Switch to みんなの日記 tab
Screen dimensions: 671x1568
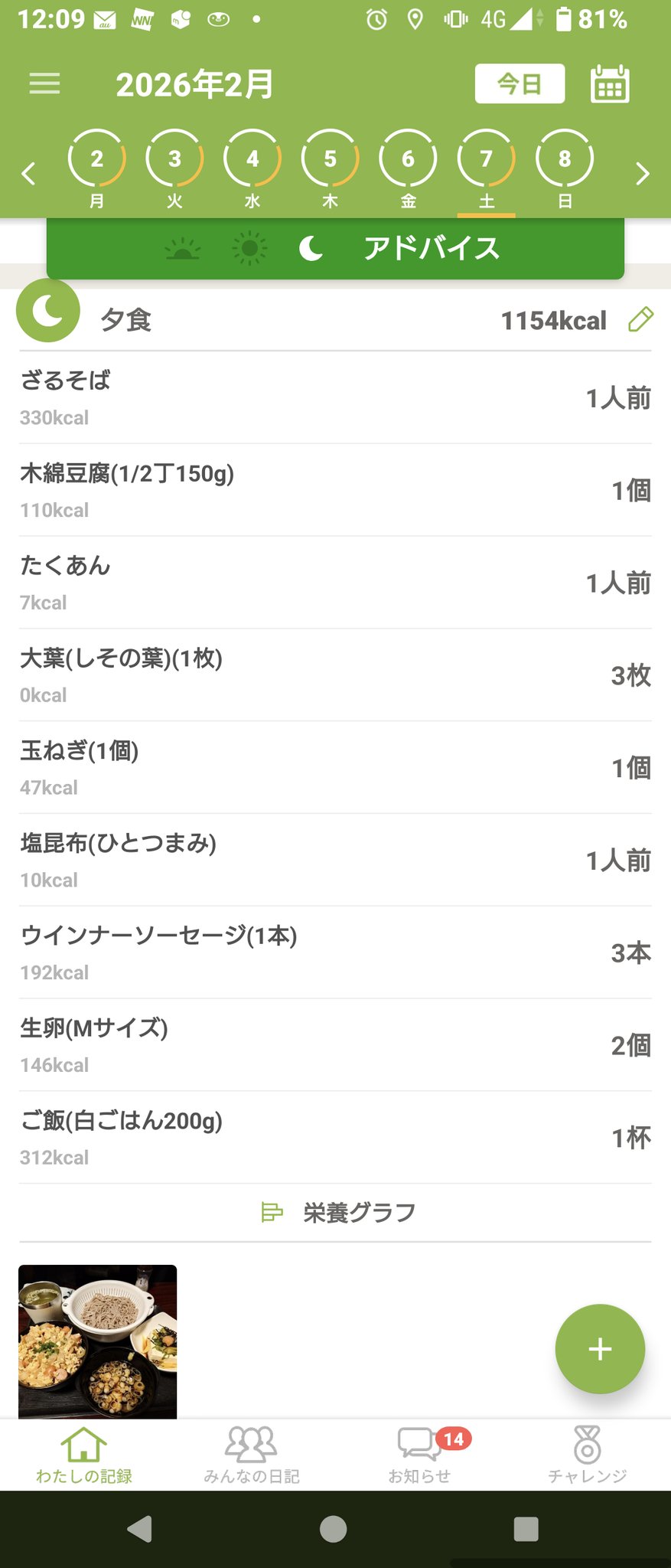tap(251, 1455)
